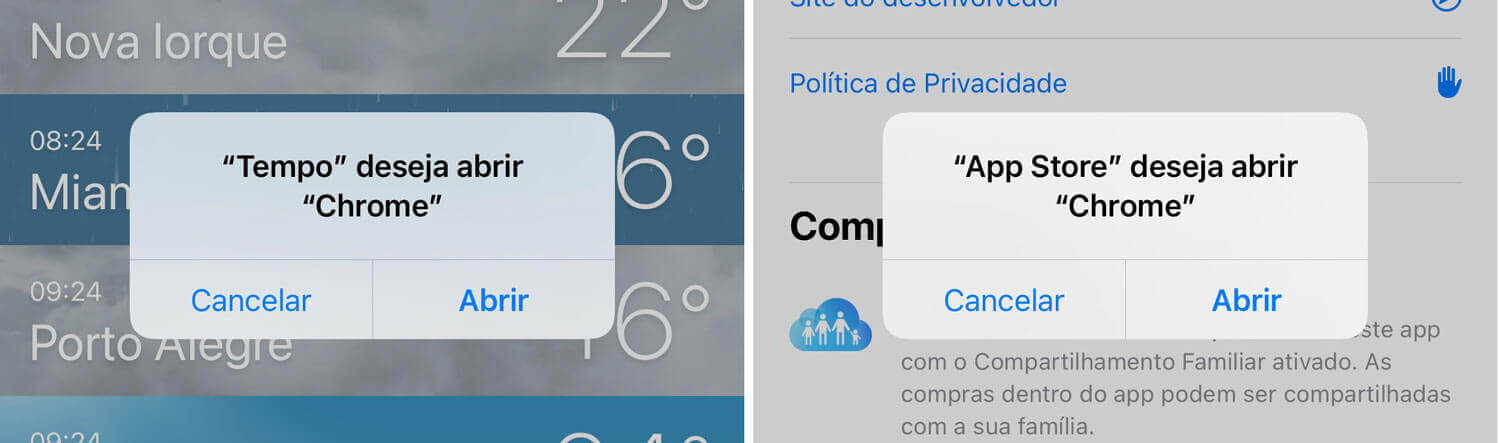Tap Abrir in the "Tempo" dialog
1500x443 pixels.
point(493,300)
